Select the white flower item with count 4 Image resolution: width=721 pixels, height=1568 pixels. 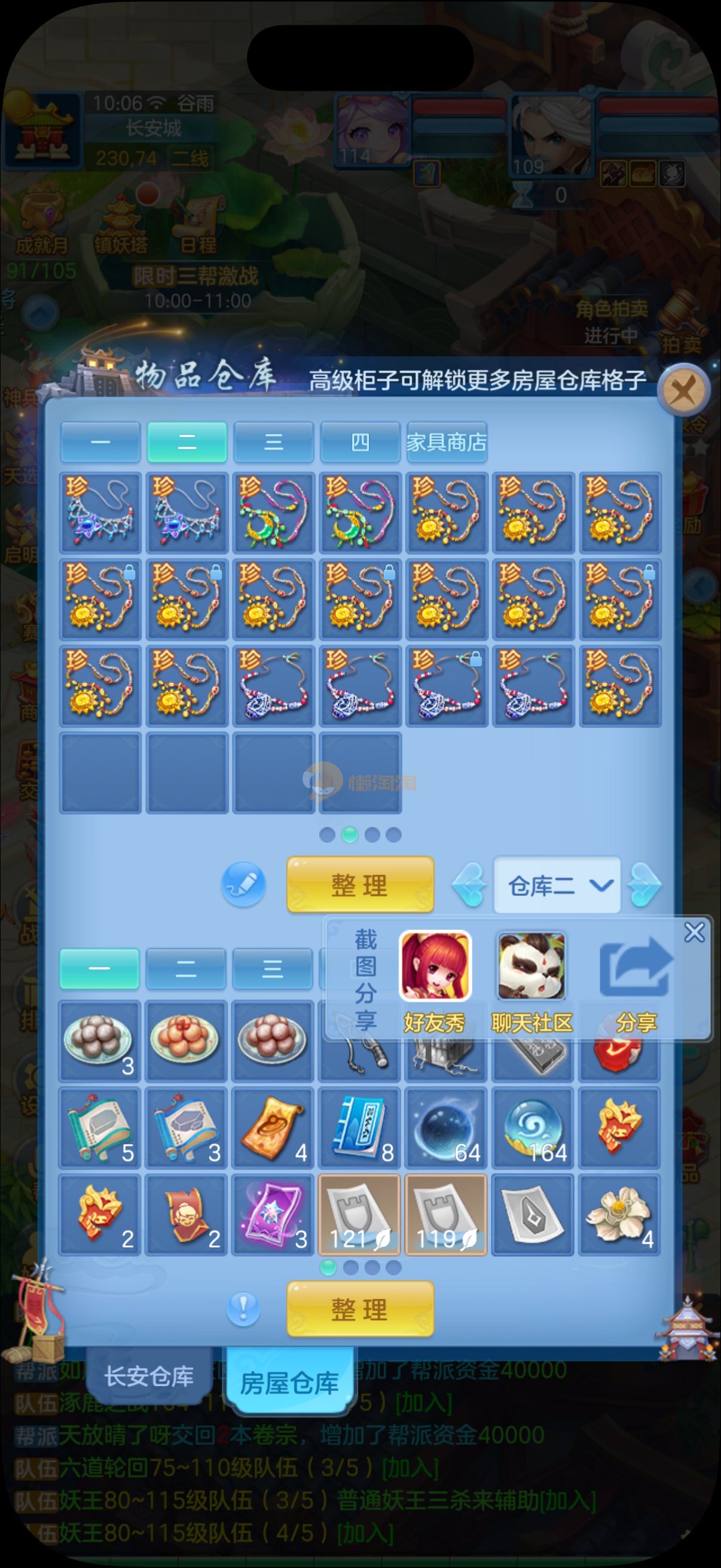(619, 1215)
